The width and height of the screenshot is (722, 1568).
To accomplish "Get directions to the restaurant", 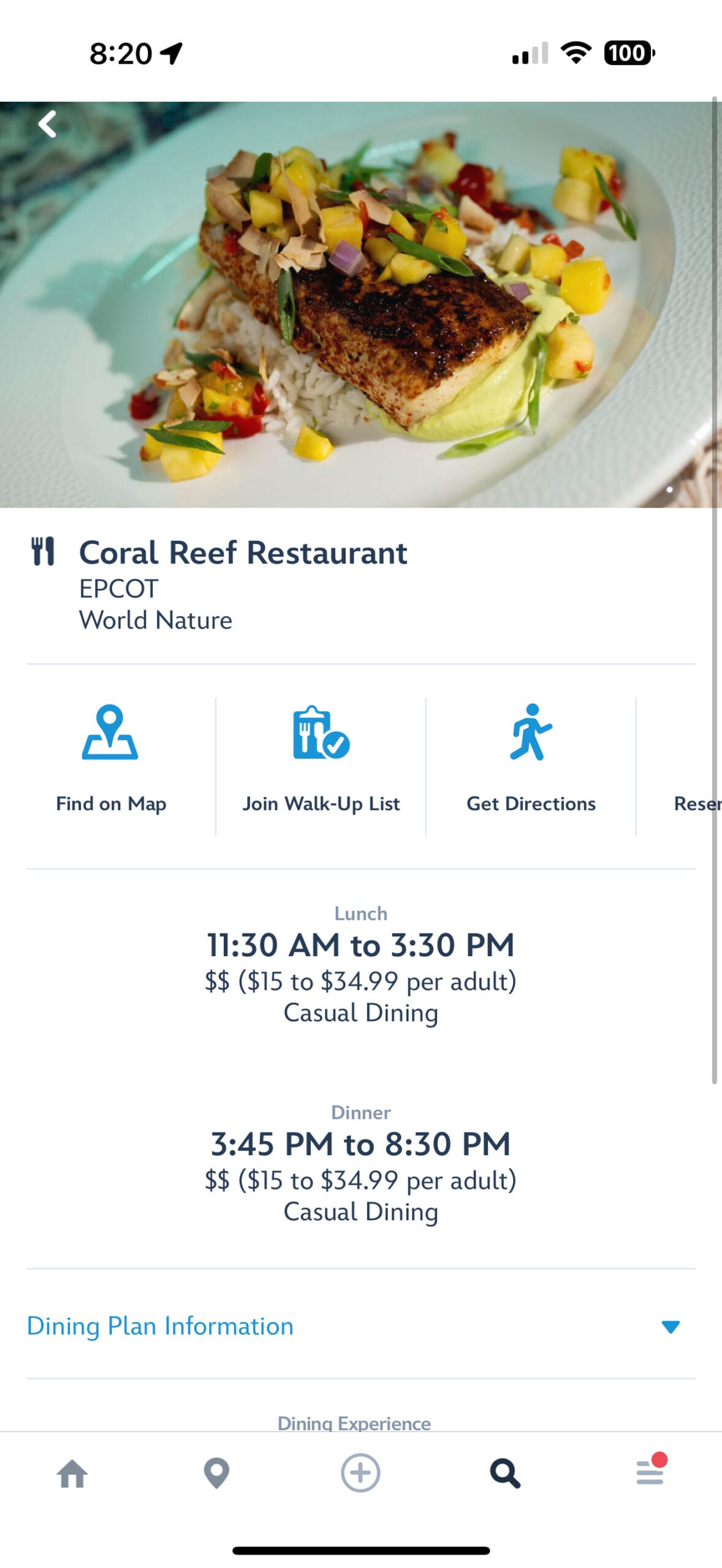I will (531, 759).
